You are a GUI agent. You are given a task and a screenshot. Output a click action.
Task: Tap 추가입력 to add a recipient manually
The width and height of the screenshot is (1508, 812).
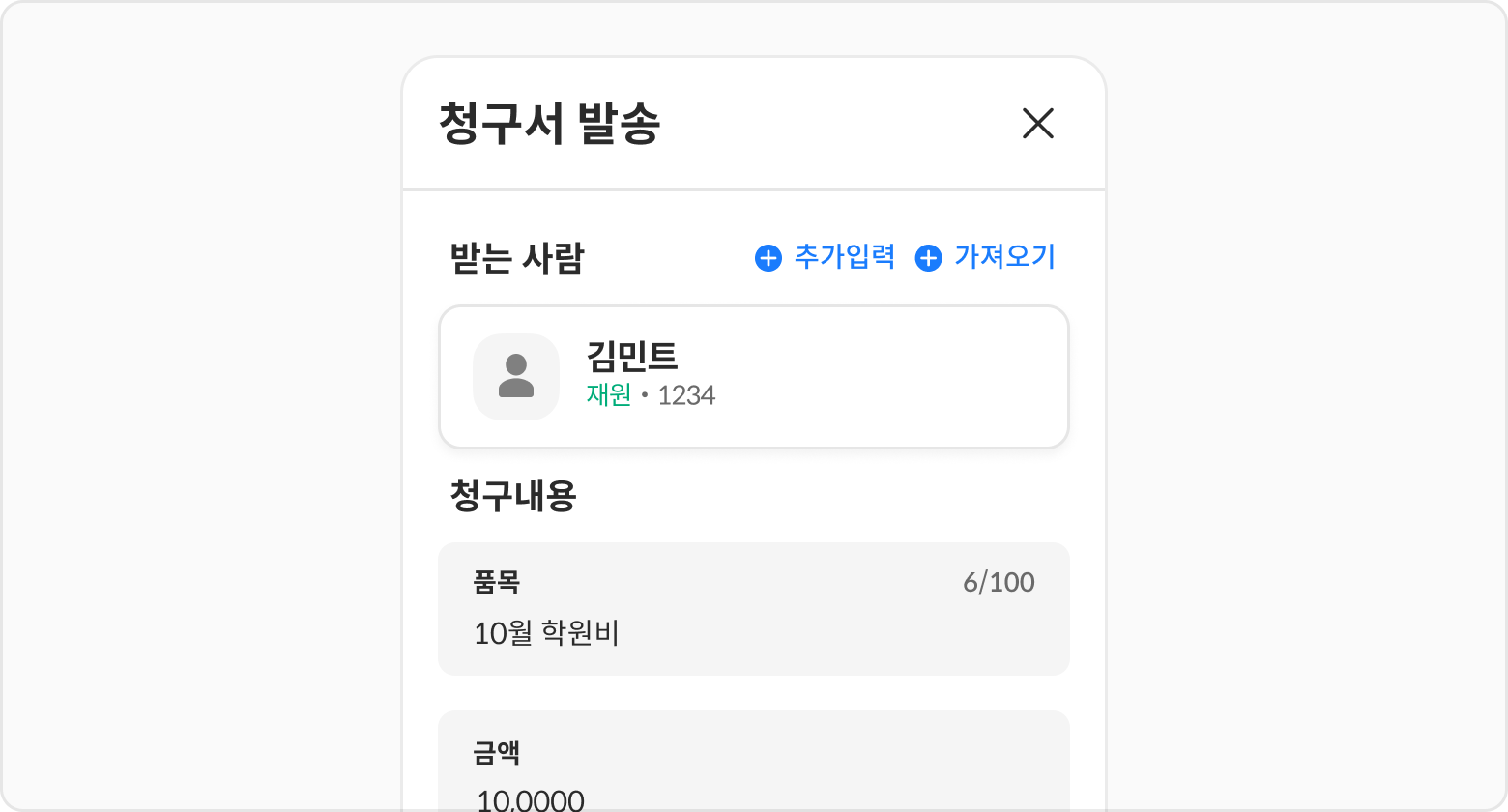(825, 257)
